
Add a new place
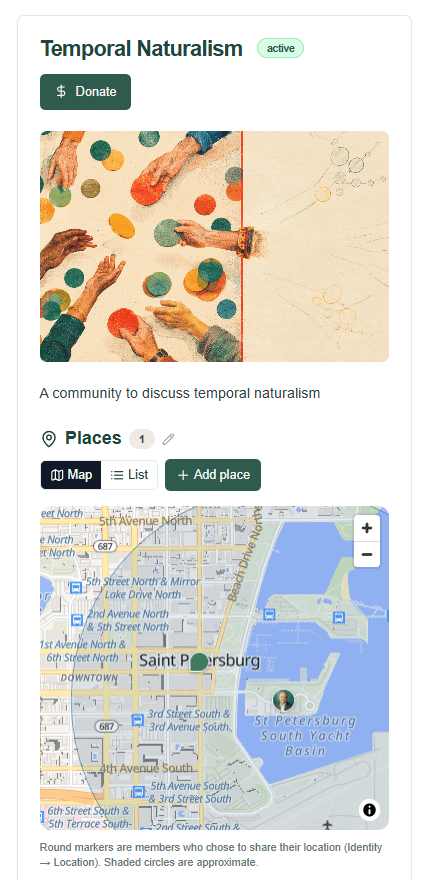[213, 475]
